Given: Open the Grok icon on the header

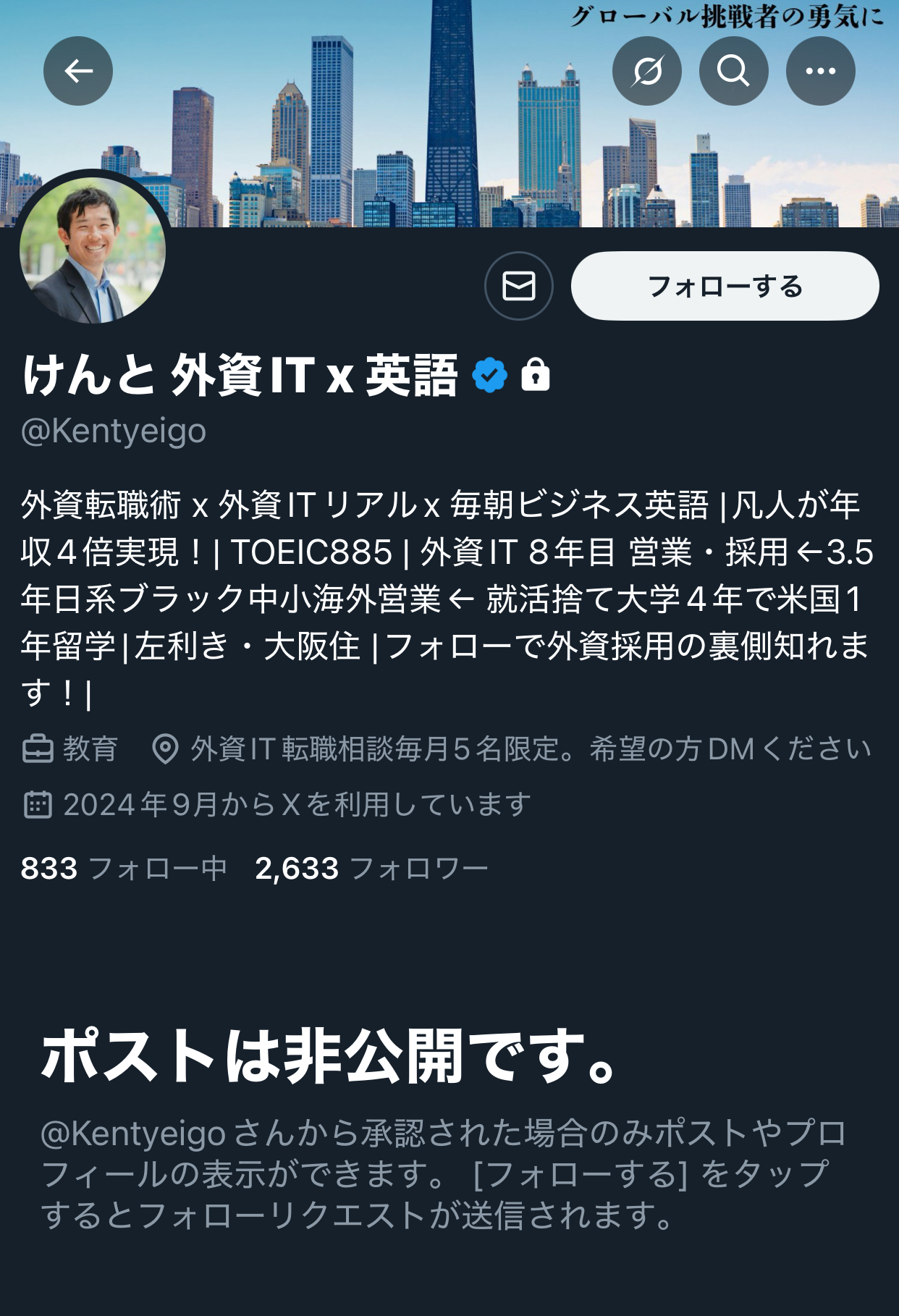Looking at the screenshot, I should [x=646, y=71].
